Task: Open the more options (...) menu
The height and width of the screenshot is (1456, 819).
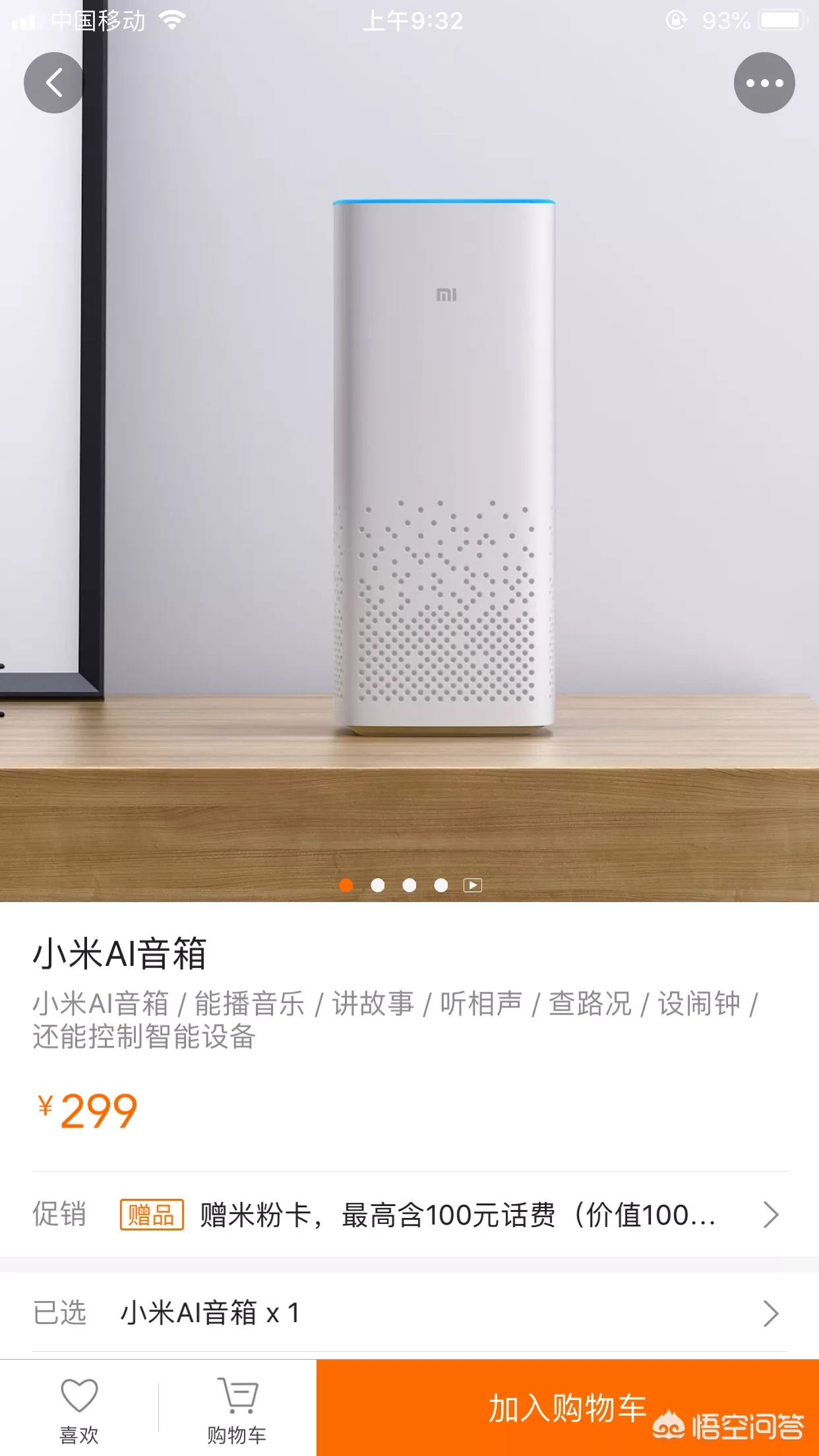Action: (x=766, y=82)
